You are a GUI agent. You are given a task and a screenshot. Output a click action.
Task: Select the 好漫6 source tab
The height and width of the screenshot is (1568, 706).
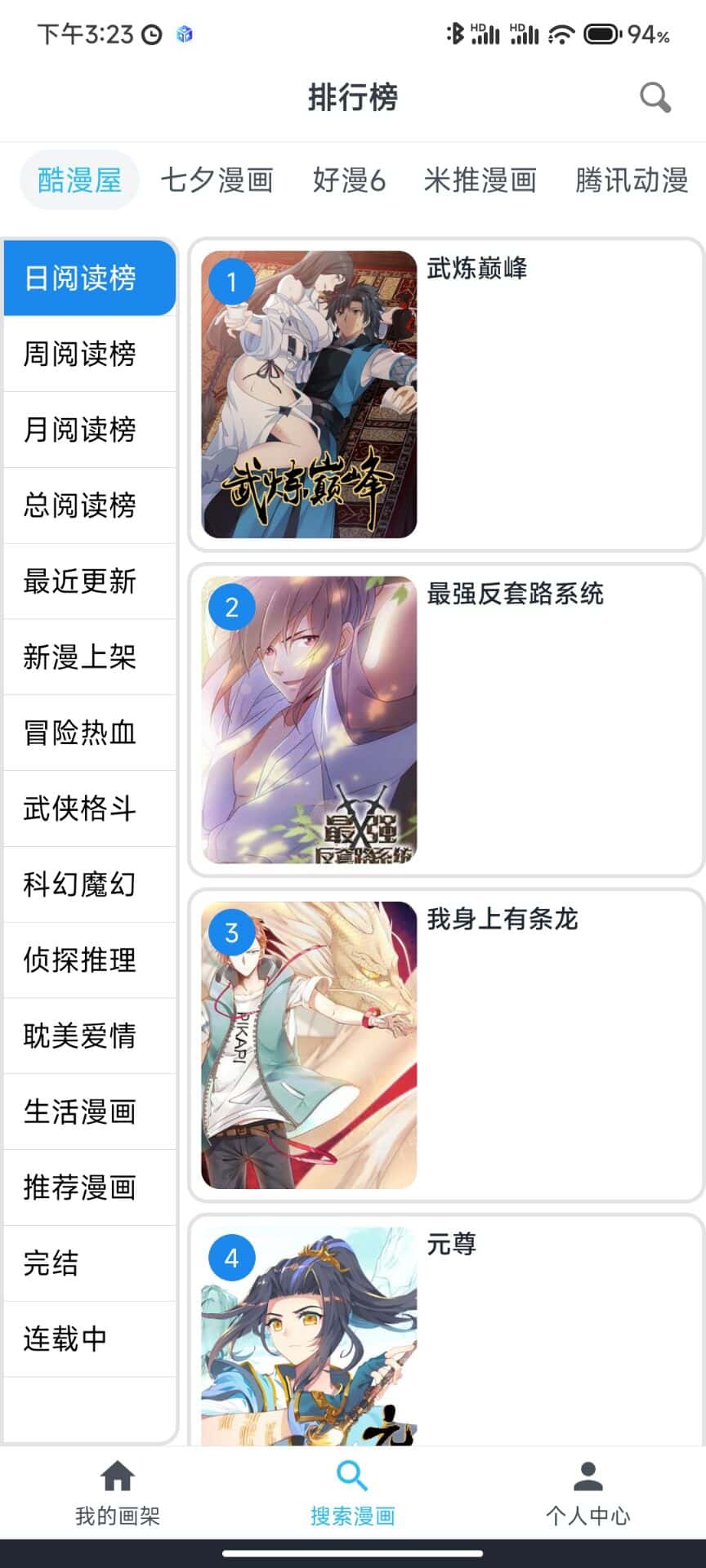(349, 180)
